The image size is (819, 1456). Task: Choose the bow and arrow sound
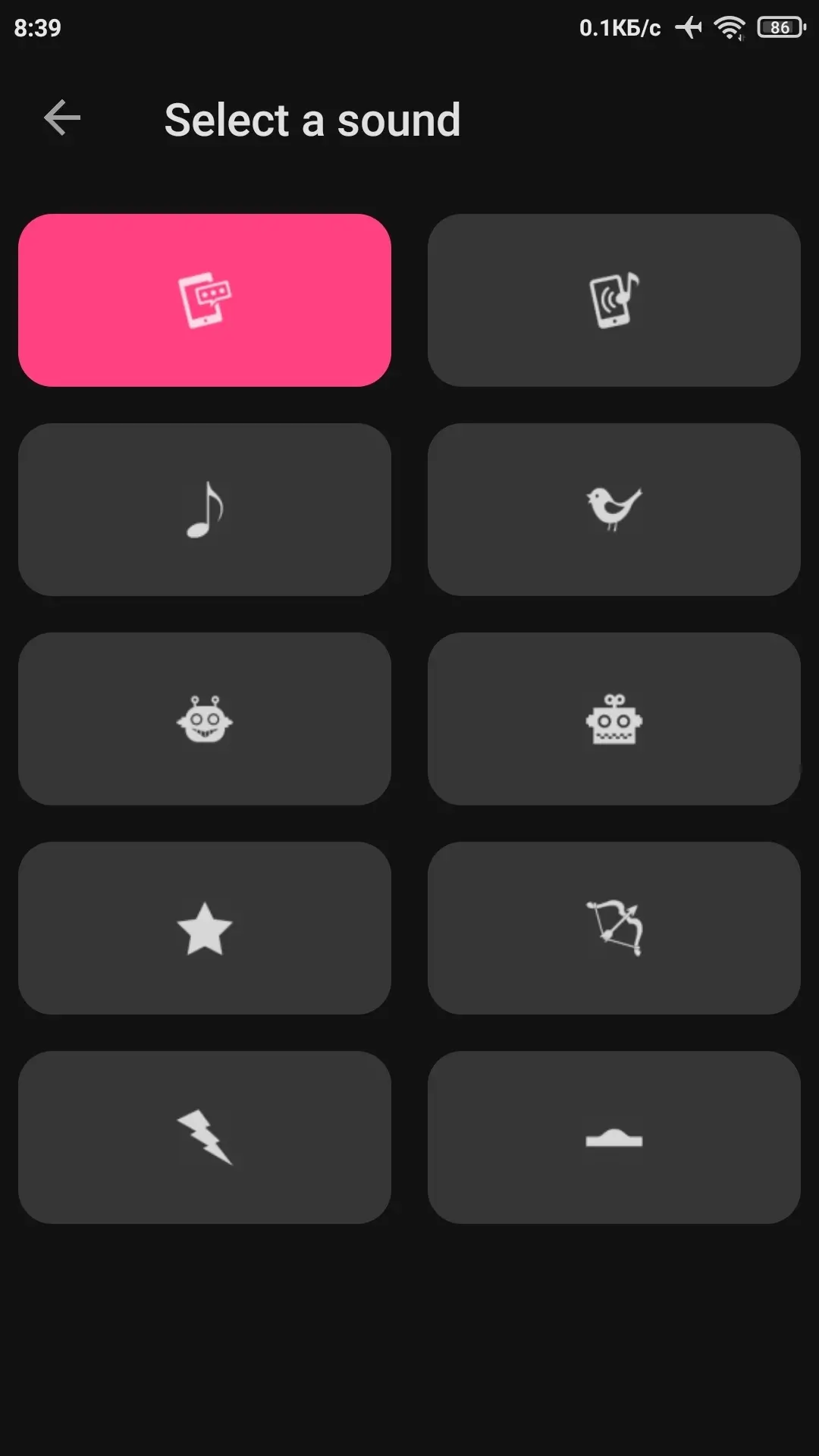(x=614, y=928)
